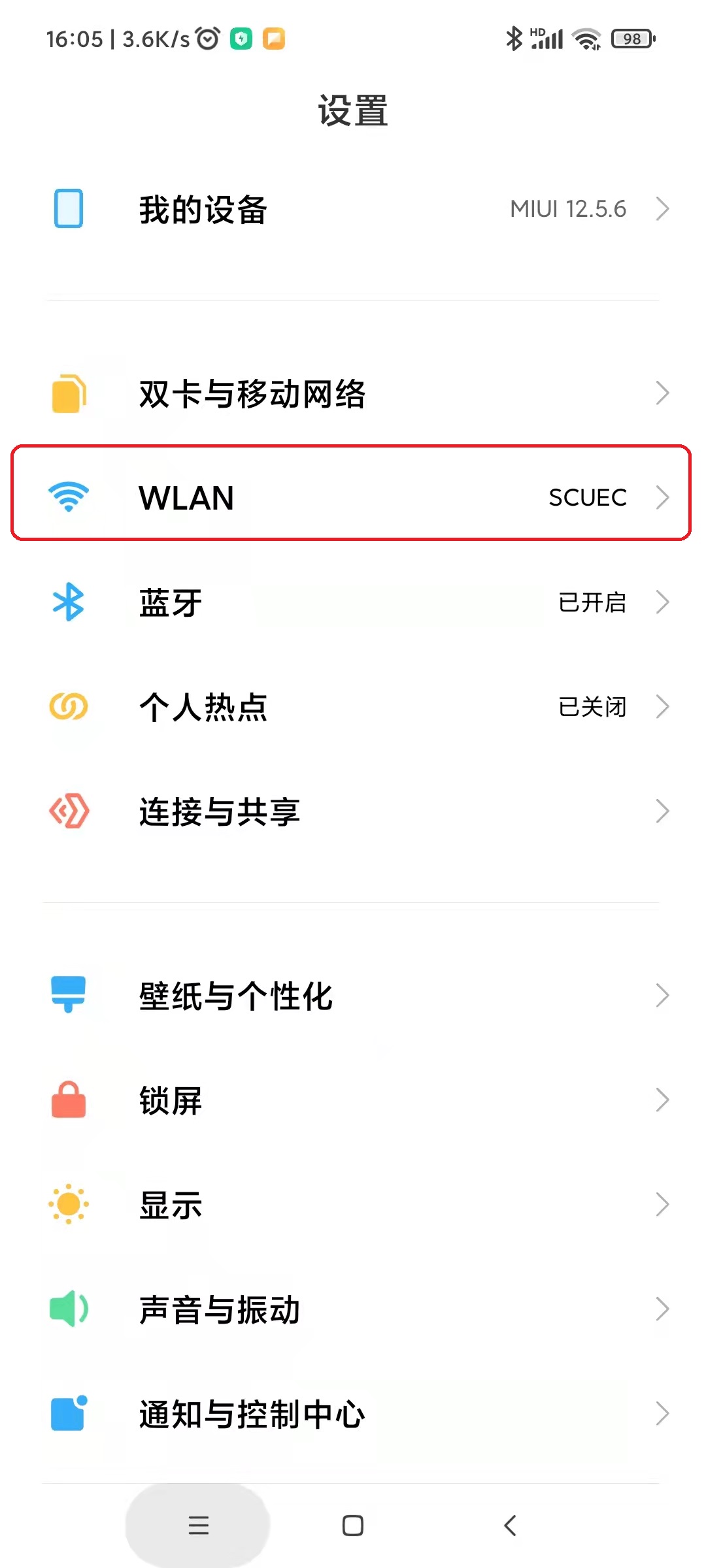Open 蓝牙 Bluetooth settings
Viewport: 706px width, 1568px height.
pos(353,602)
